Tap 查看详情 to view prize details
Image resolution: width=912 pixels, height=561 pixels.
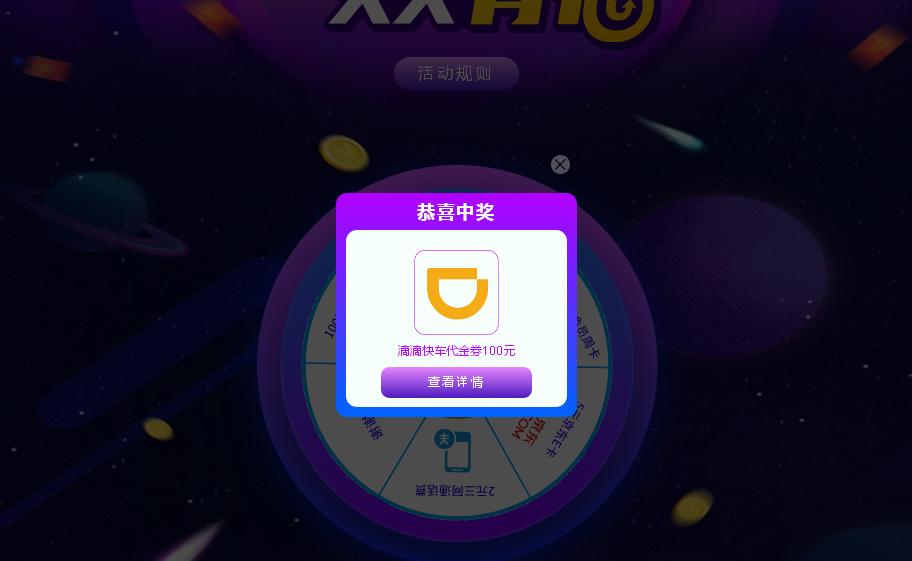[456, 382]
